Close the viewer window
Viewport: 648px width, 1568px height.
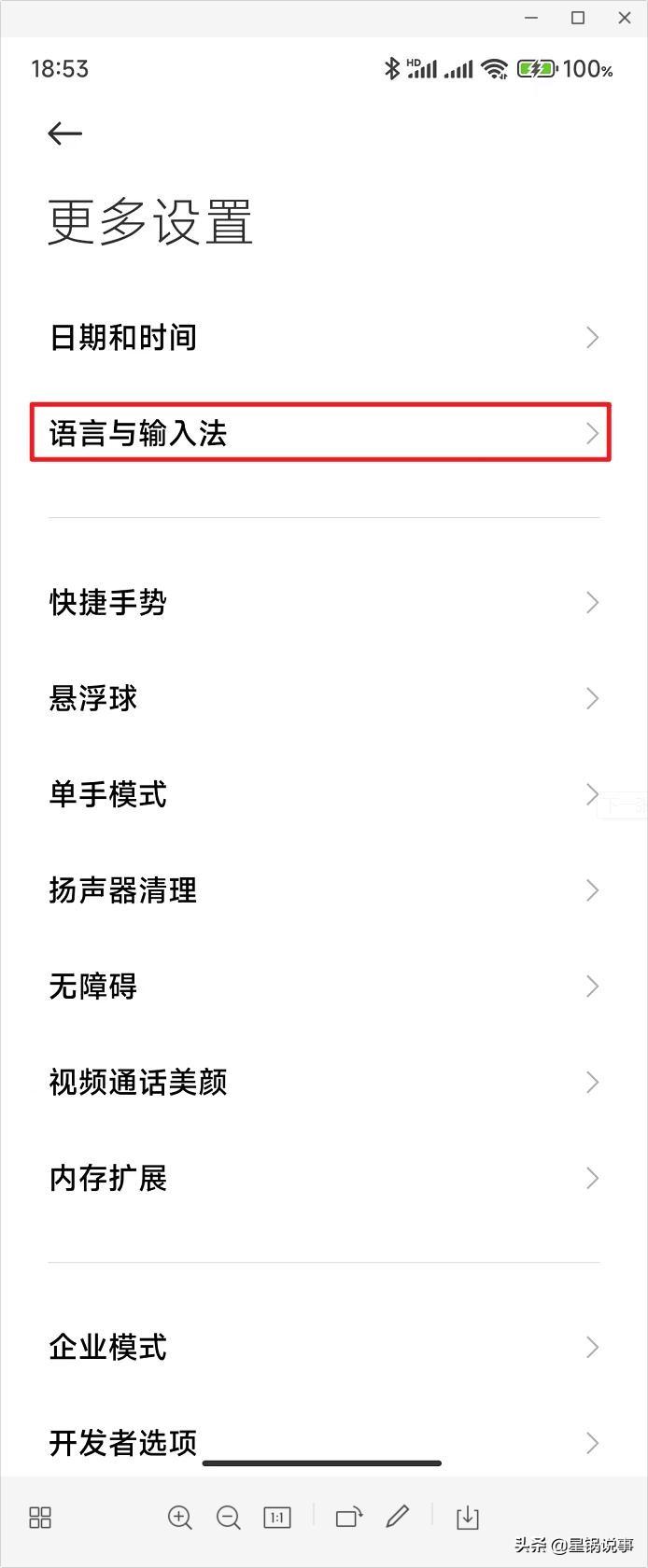[625, 18]
